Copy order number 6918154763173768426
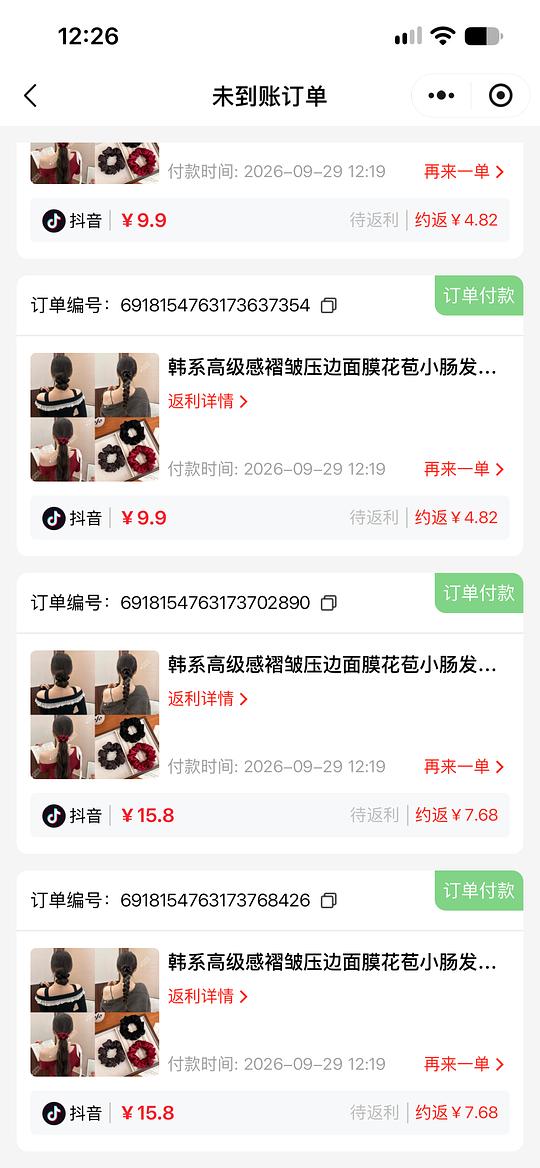 pos(328,901)
